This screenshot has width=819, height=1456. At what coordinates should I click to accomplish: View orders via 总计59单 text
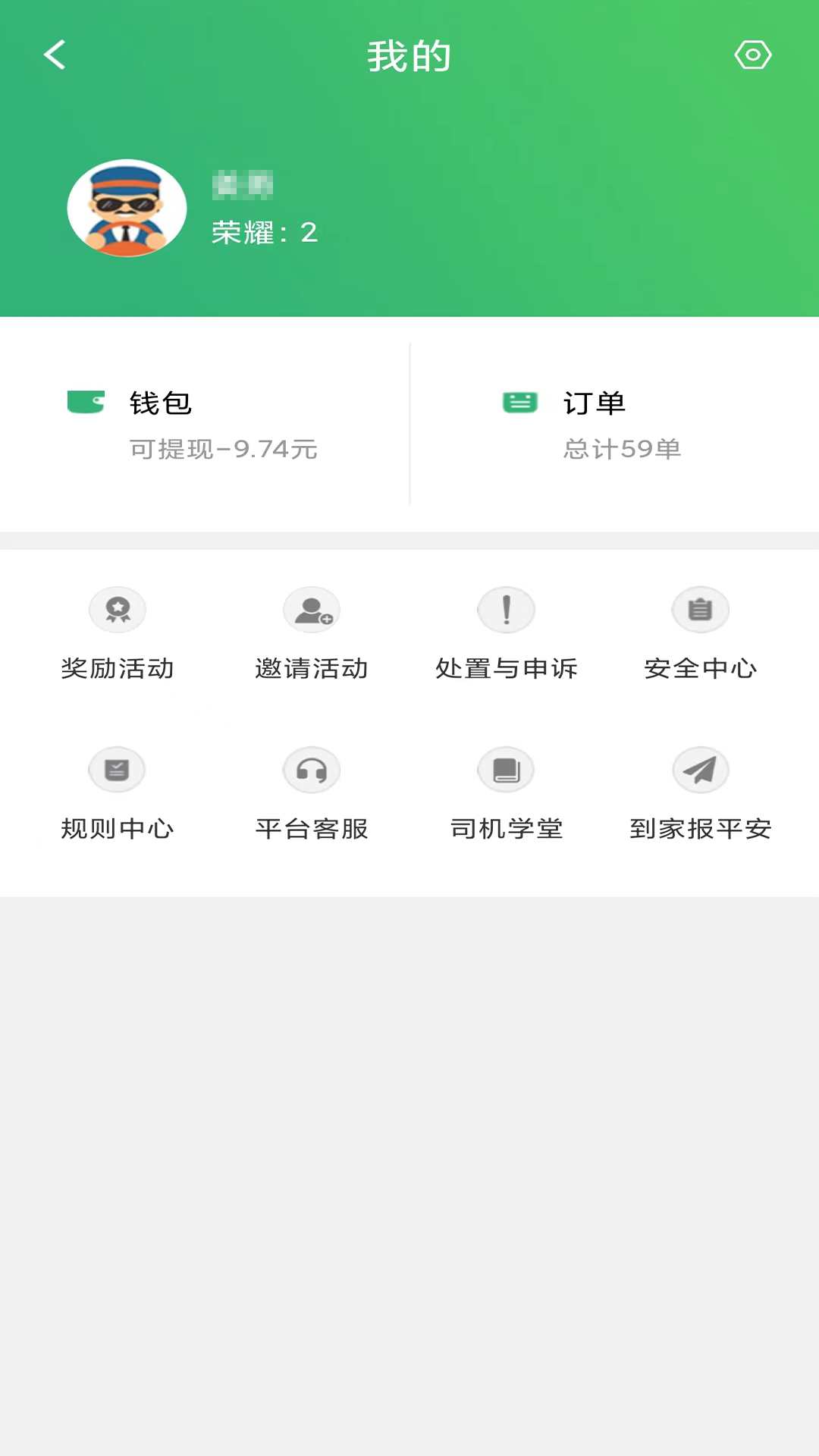click(x=622, y=449)
